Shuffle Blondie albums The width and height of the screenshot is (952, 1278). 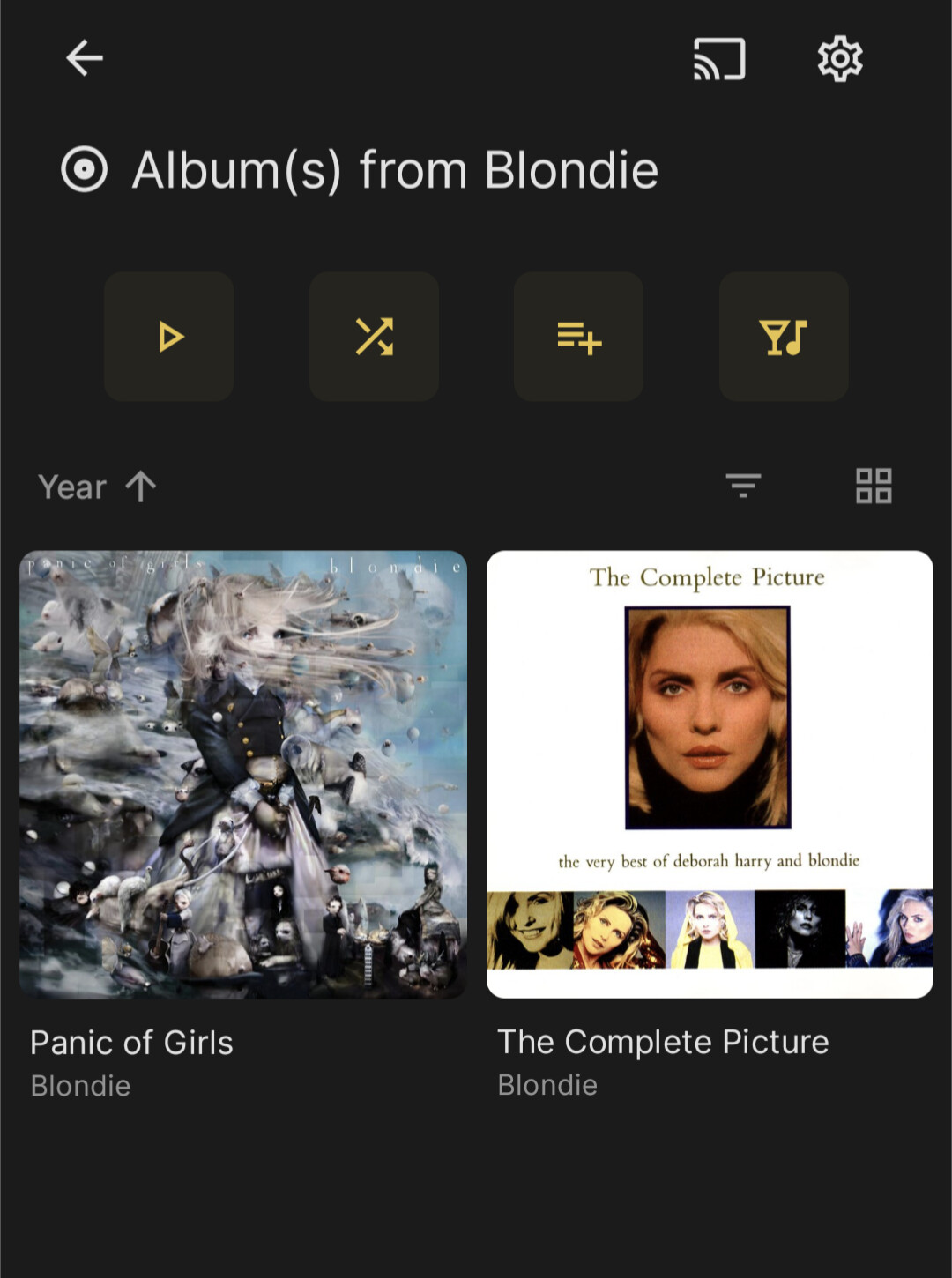(x=374, y=337)
